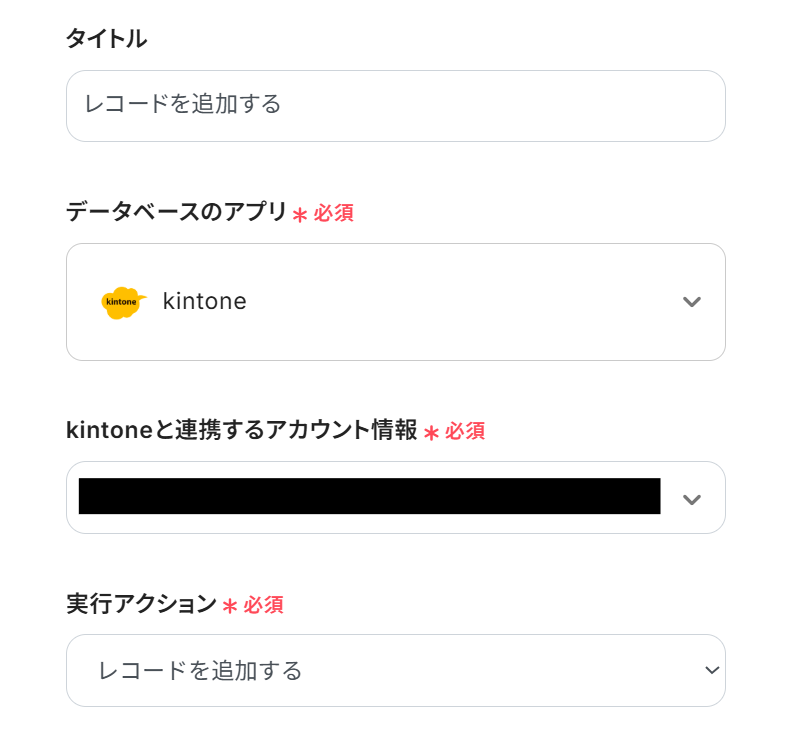Edit the タイトル text field
This screenshot has height=750, width=802.
coord(395,105)
